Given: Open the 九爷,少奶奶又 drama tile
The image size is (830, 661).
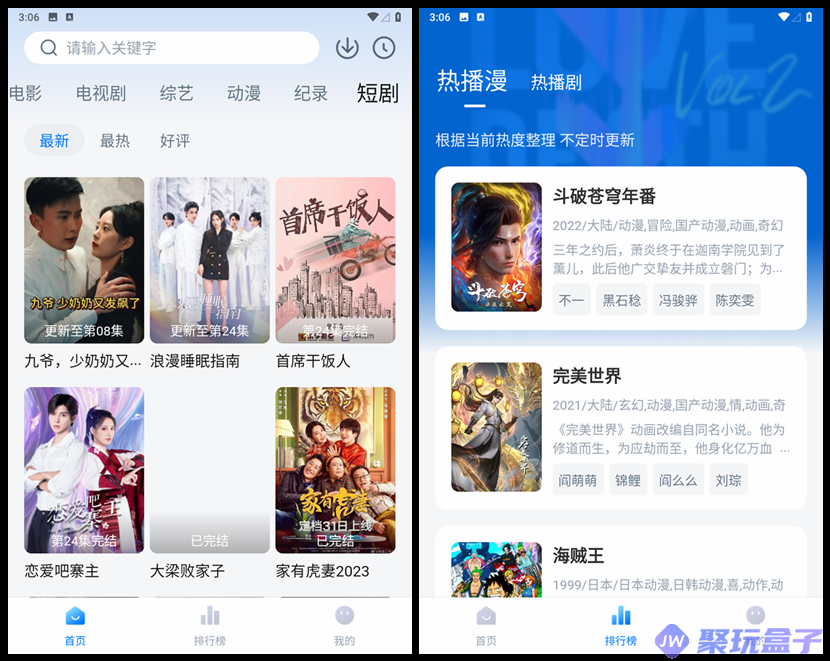Looking at the screenshot, I should 84,260.
